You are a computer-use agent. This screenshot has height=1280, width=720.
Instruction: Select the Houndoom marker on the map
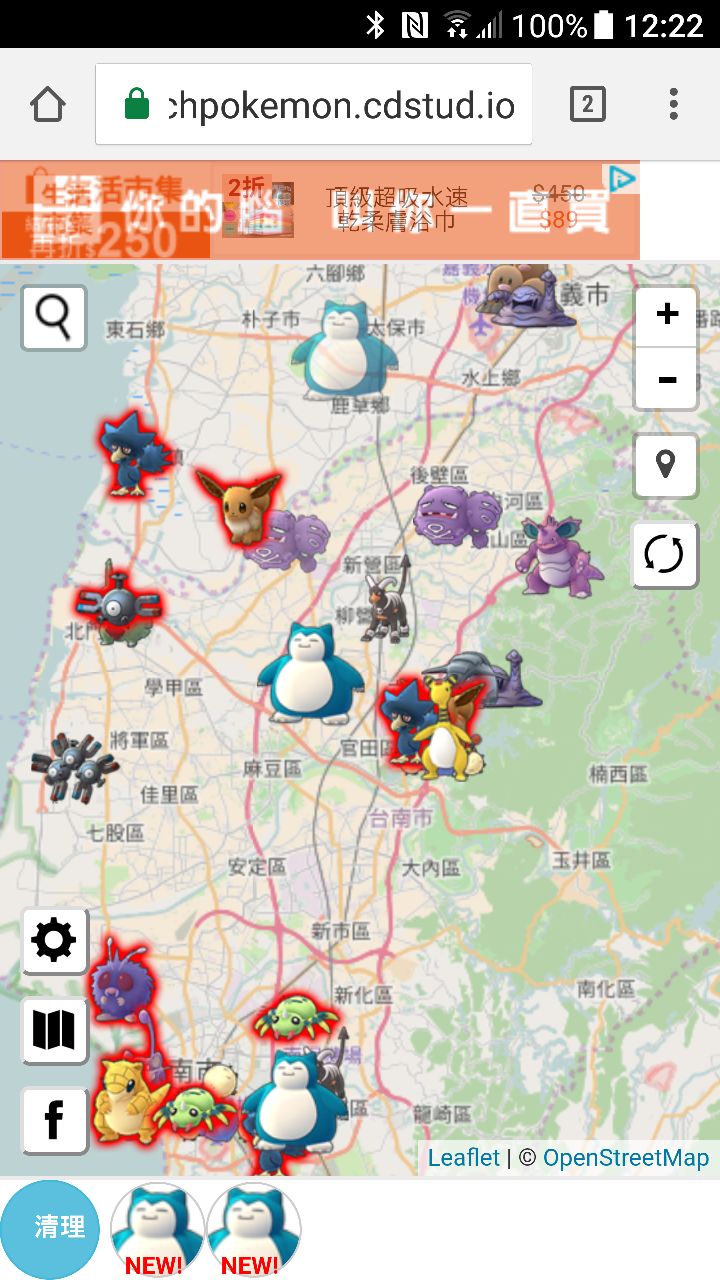pyautogui.click(x=384, y=605)
